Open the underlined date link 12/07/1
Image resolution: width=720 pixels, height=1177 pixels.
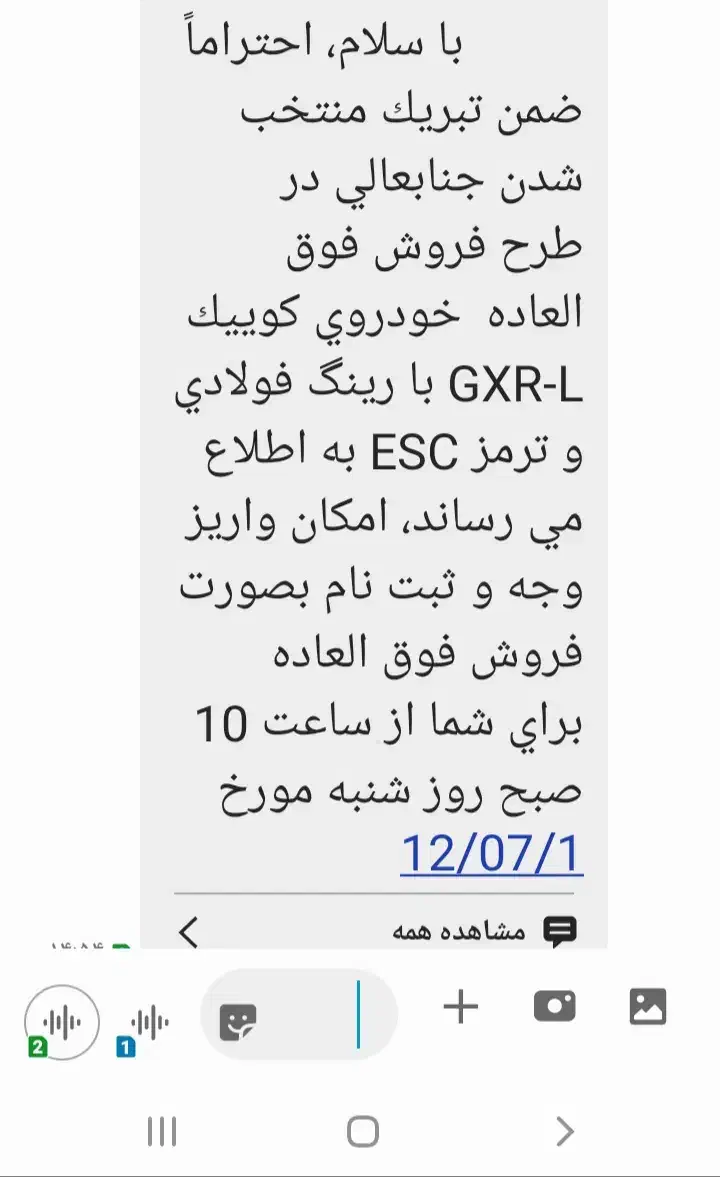click(491, 855)
